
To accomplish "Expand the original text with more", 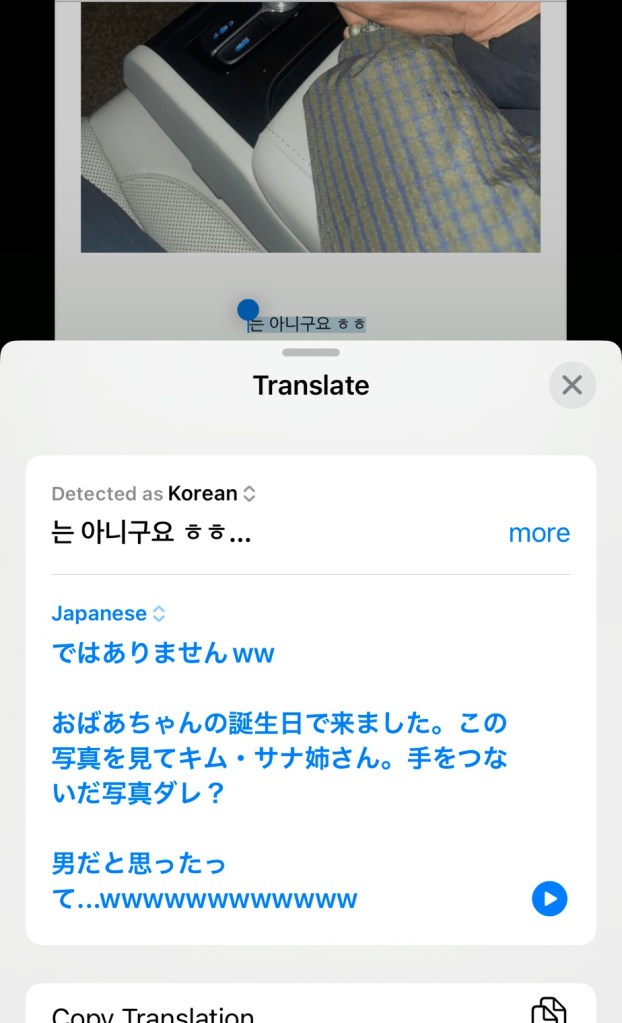I will (539, 533).
